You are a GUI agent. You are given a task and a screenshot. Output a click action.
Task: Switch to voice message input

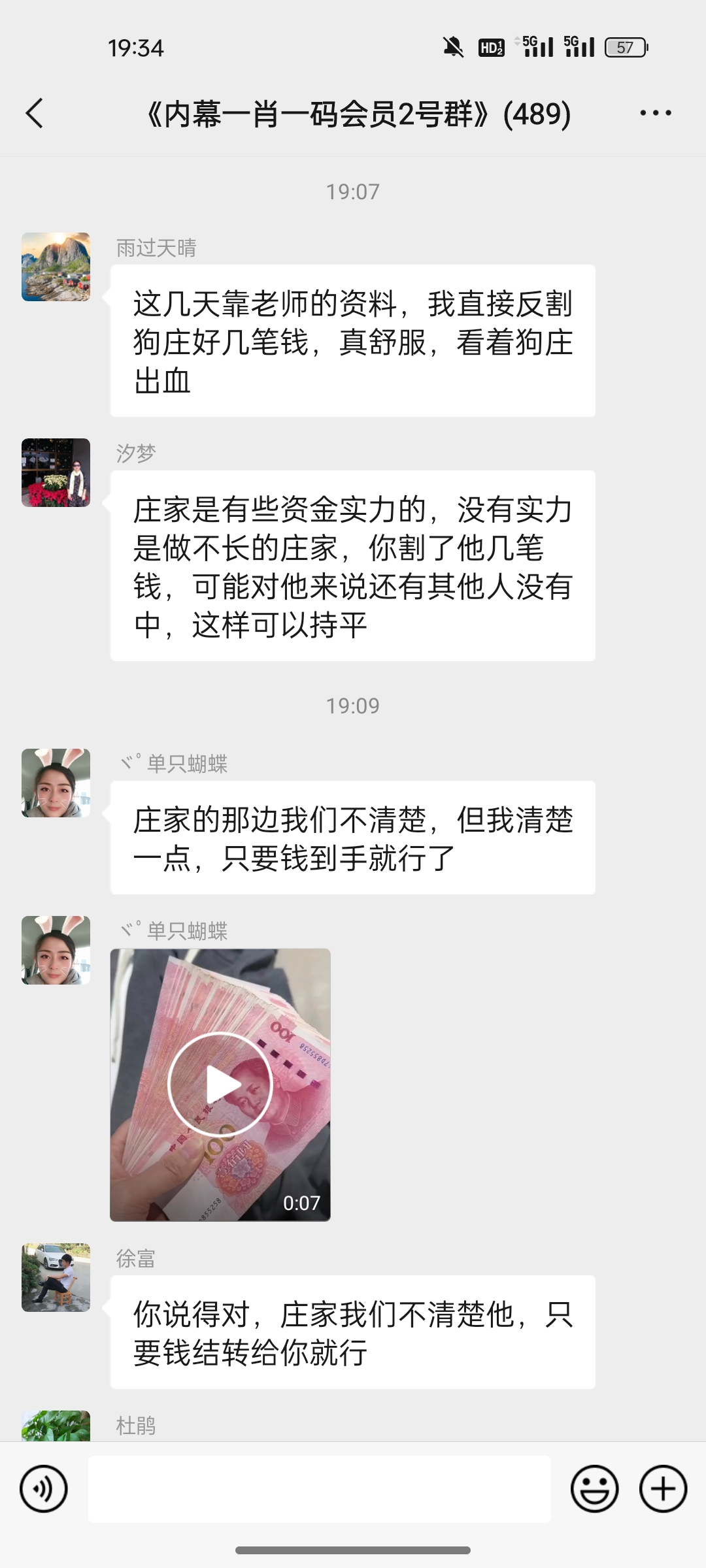coord(44,1489)
